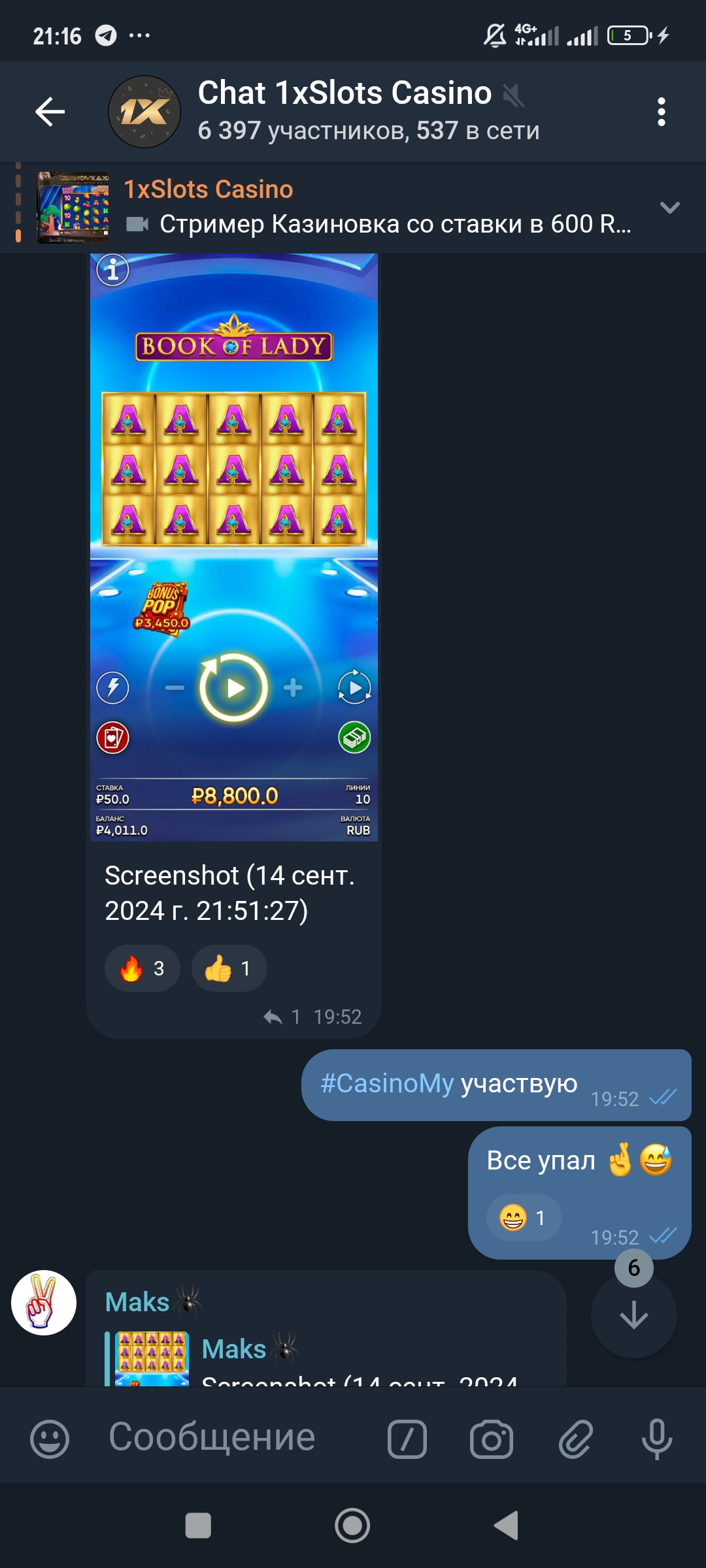This screenshot has height=1568, width=706.
Task: Go to the system home screen
Action: [352, 1526]
